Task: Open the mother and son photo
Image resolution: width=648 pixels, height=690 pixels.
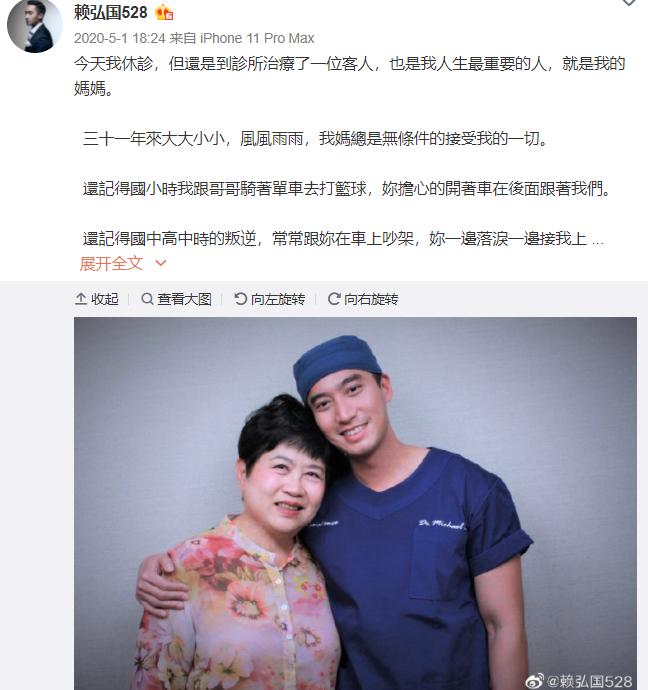Action: click(x=355, y=500)
